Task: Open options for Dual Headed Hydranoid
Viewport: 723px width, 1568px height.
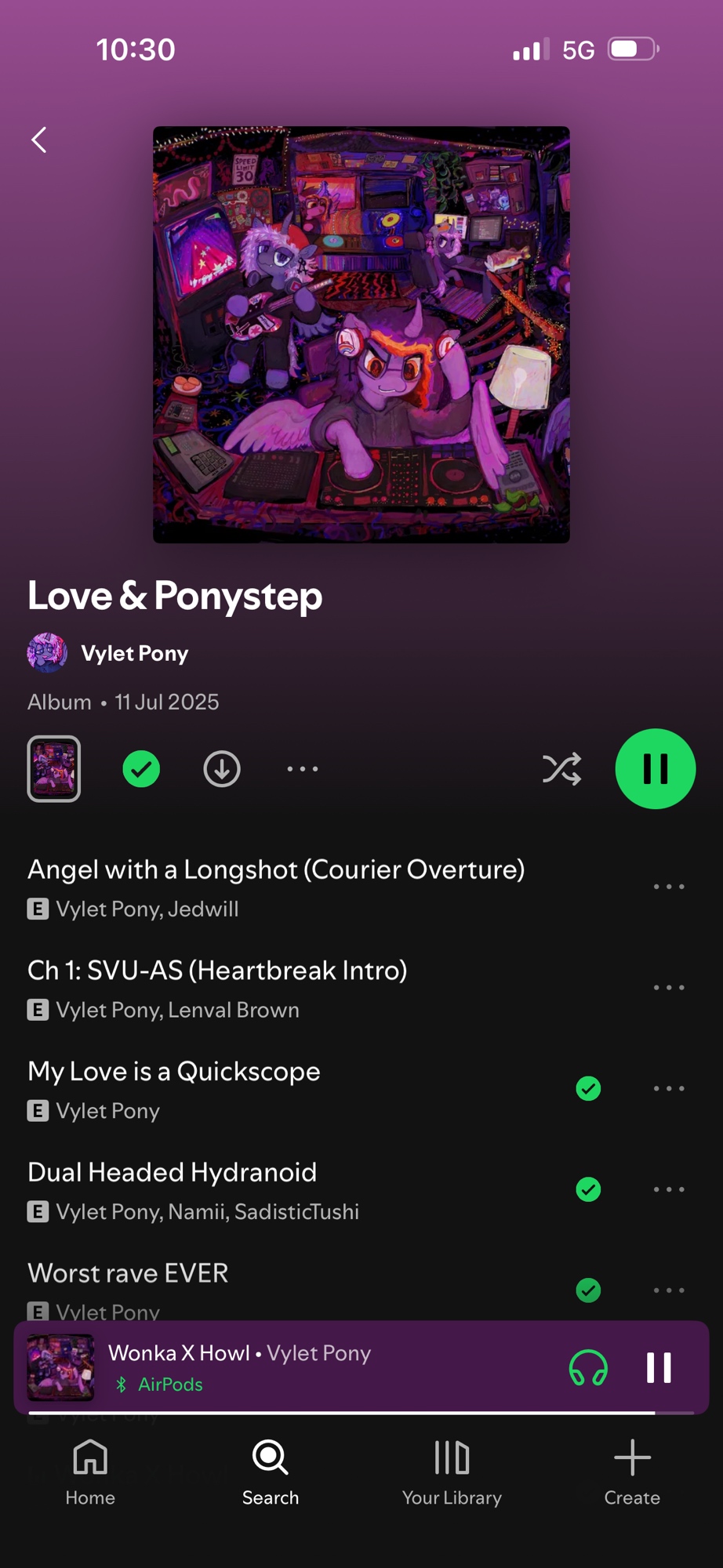Action: 669,1189
